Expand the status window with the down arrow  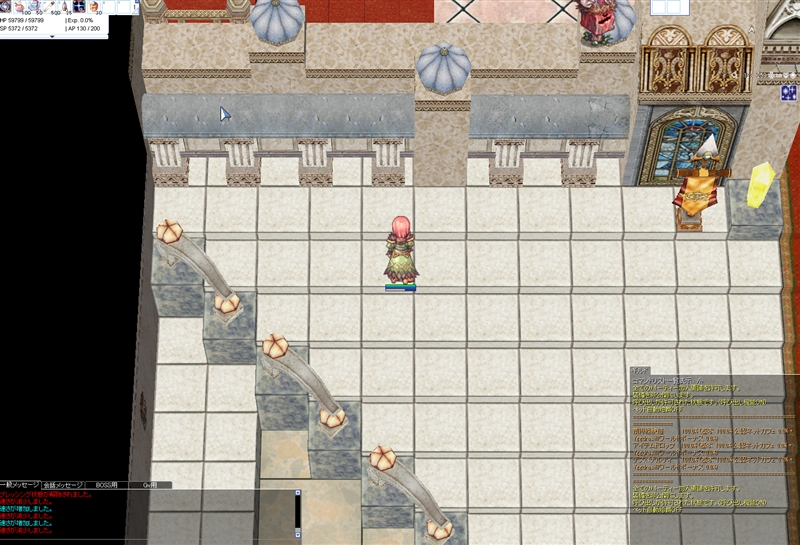(52, 37)
